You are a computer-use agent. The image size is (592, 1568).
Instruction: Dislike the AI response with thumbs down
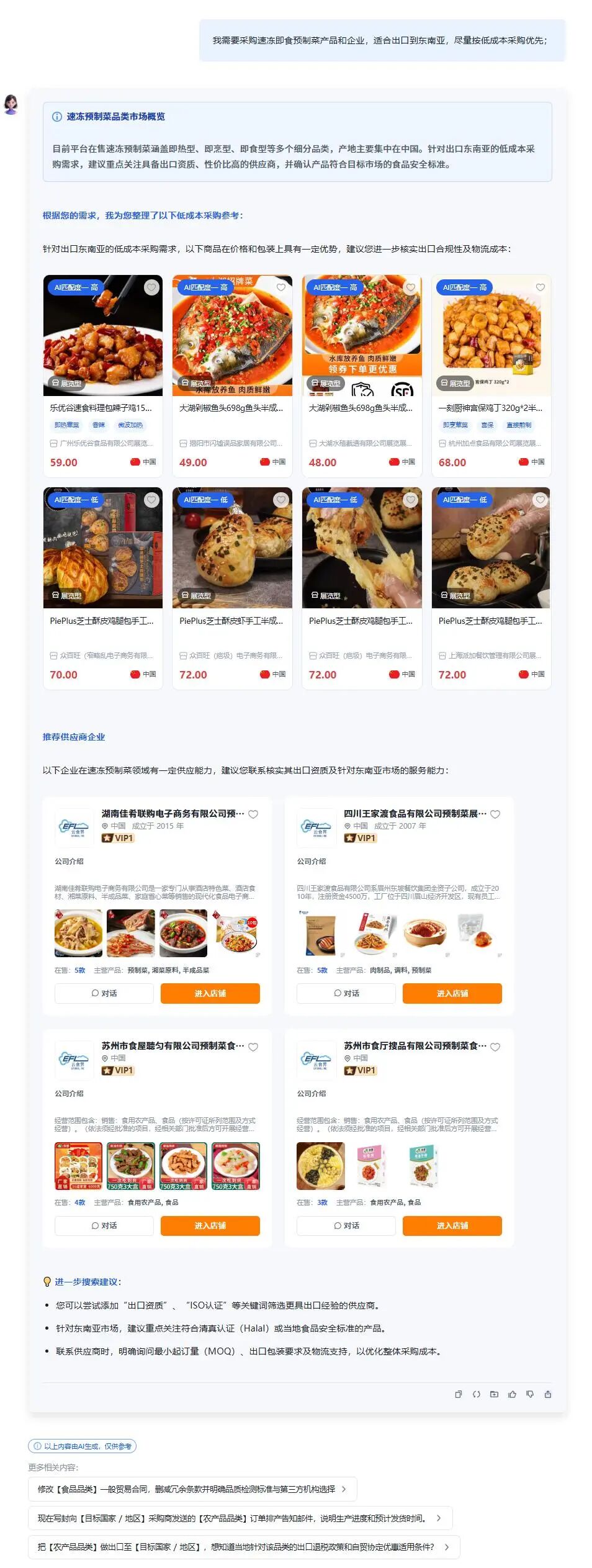(x=530, y=1394)
